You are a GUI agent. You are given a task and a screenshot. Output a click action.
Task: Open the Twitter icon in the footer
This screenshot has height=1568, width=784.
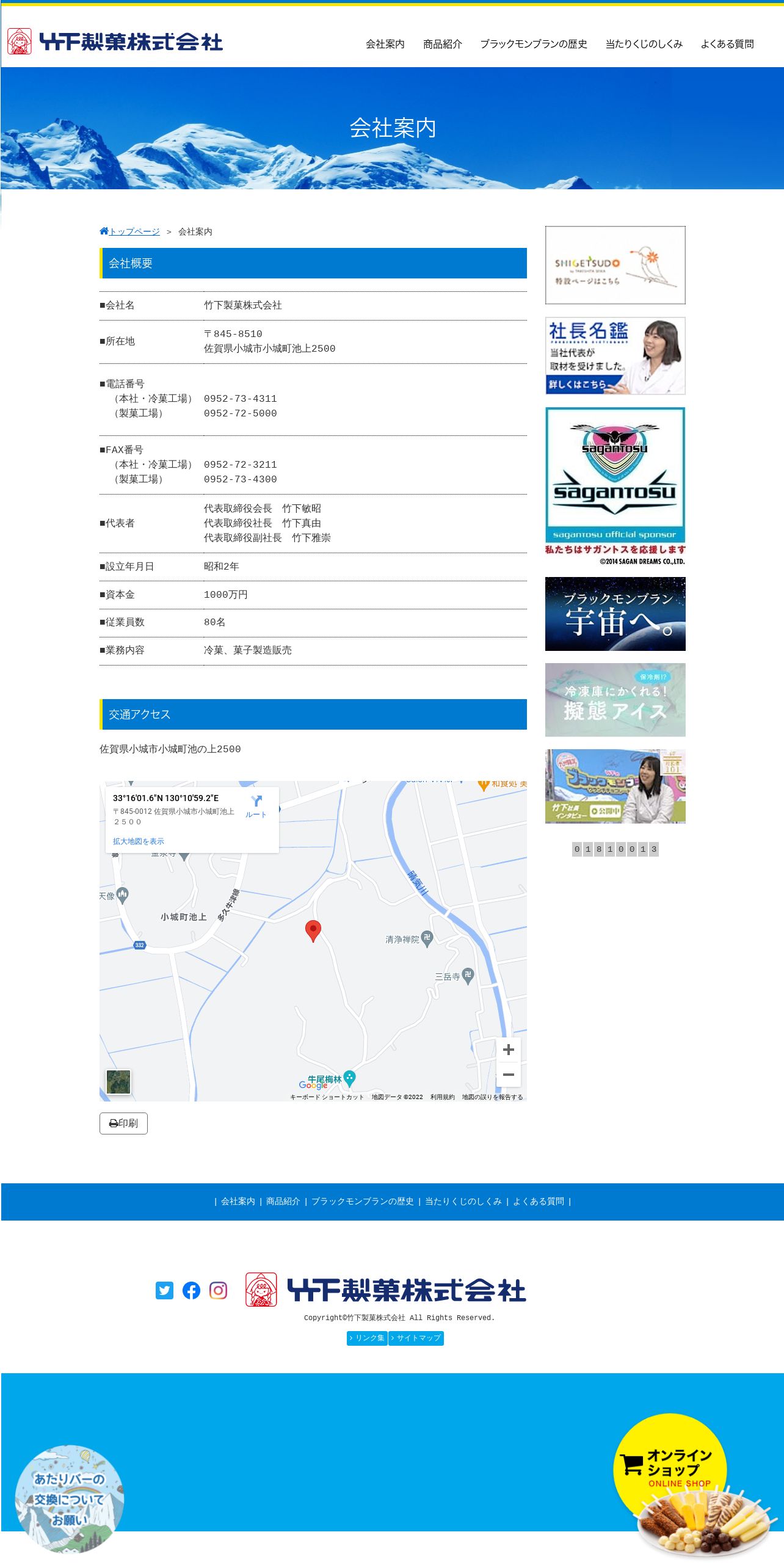click(164, 1290)
